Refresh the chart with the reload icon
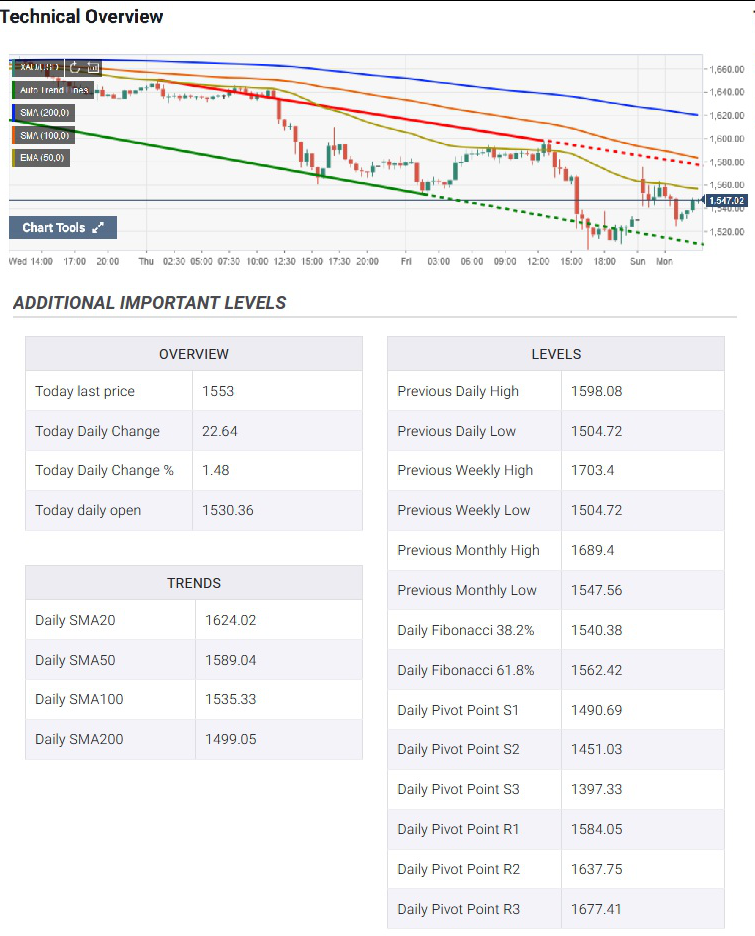 click(76, 67)
